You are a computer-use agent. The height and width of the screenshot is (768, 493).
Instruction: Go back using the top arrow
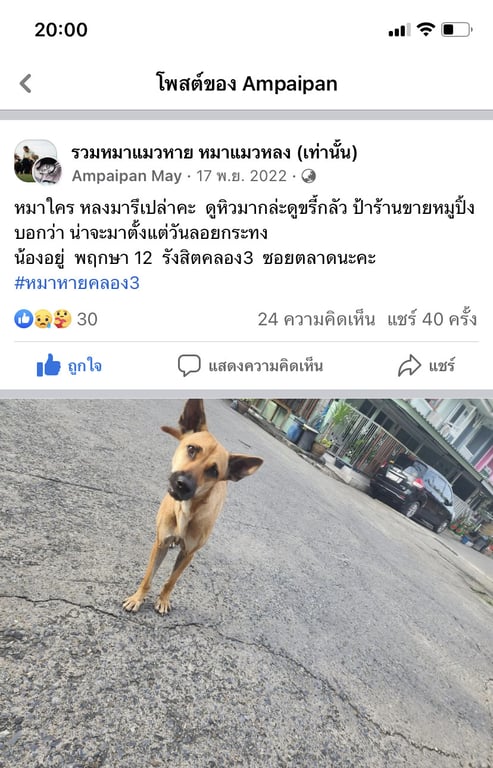click(25, 83)
